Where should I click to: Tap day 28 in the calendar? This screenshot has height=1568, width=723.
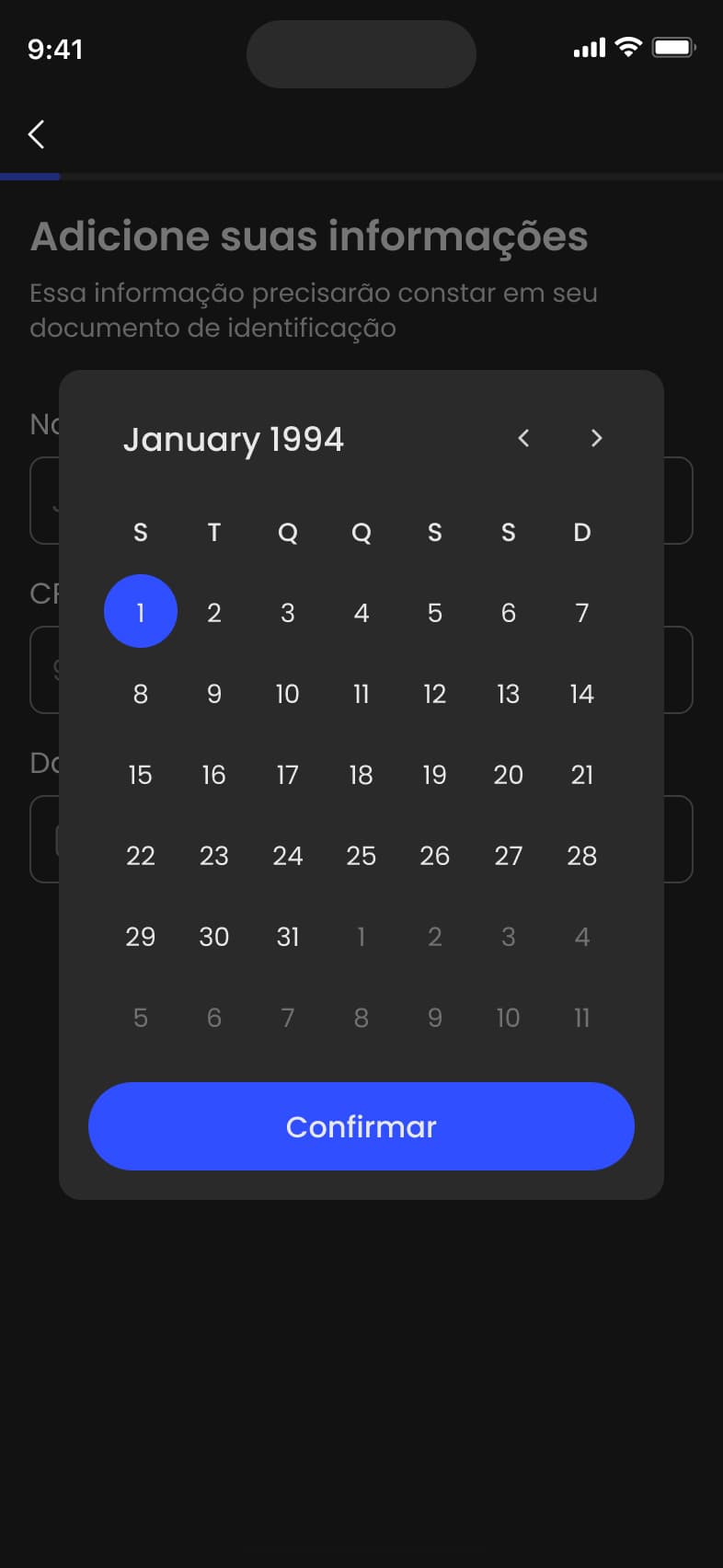pos(582,856)
